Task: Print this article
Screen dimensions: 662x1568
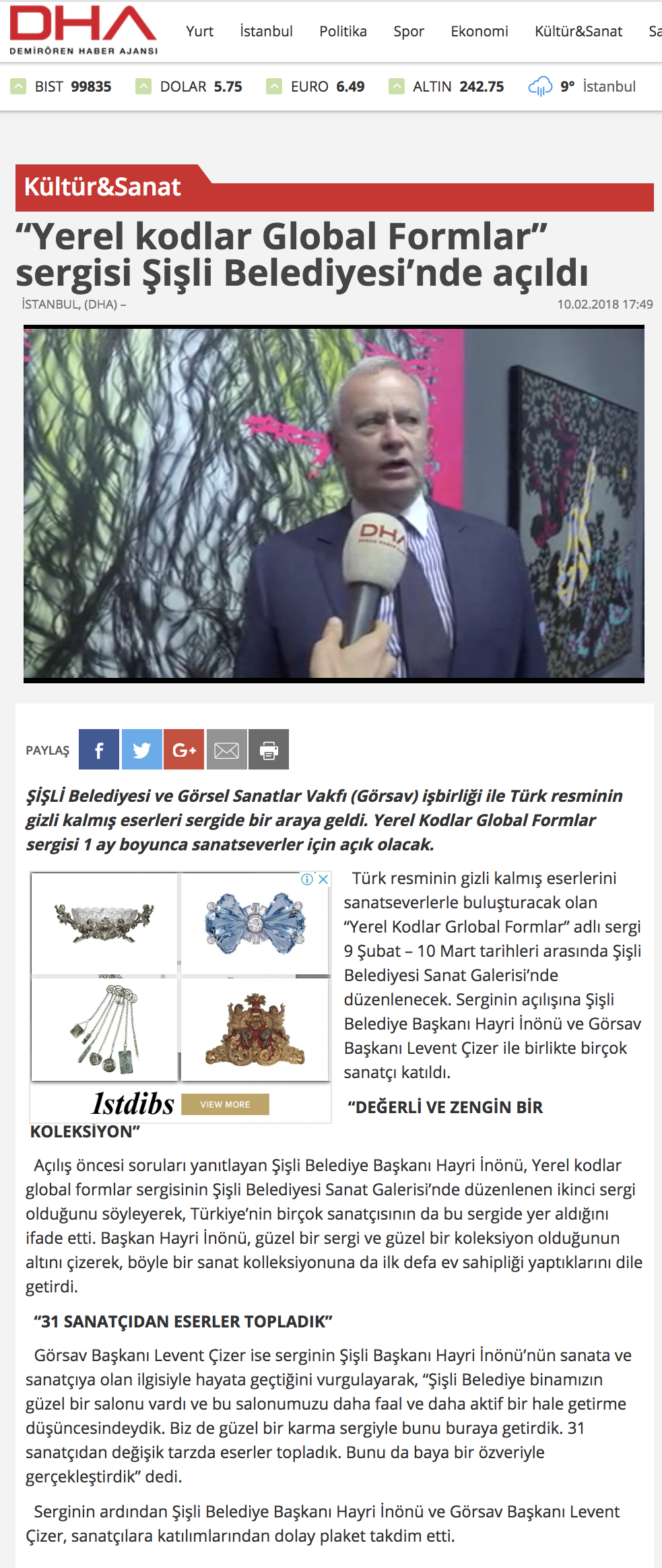Action: [269, 749]
